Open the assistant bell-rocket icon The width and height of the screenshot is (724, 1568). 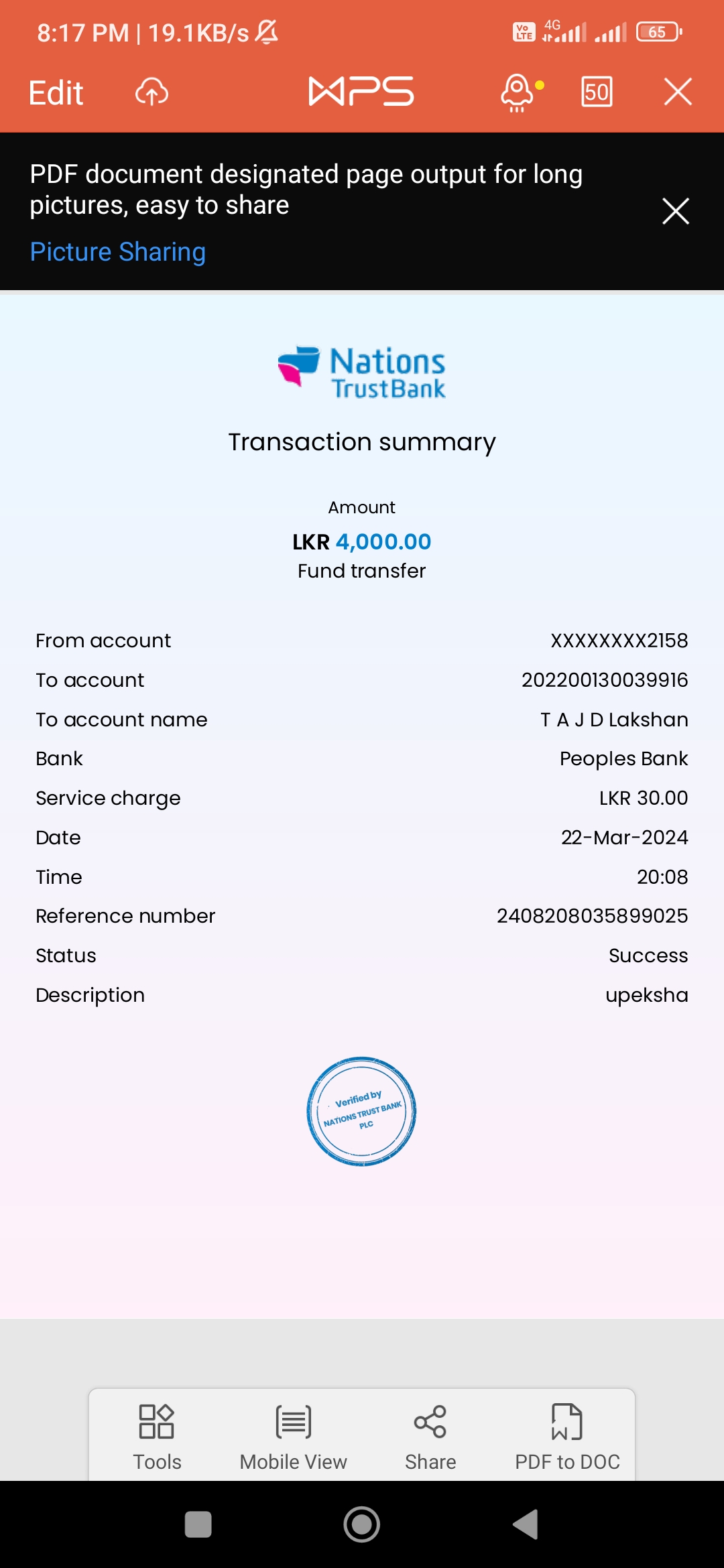pos(518,92)
